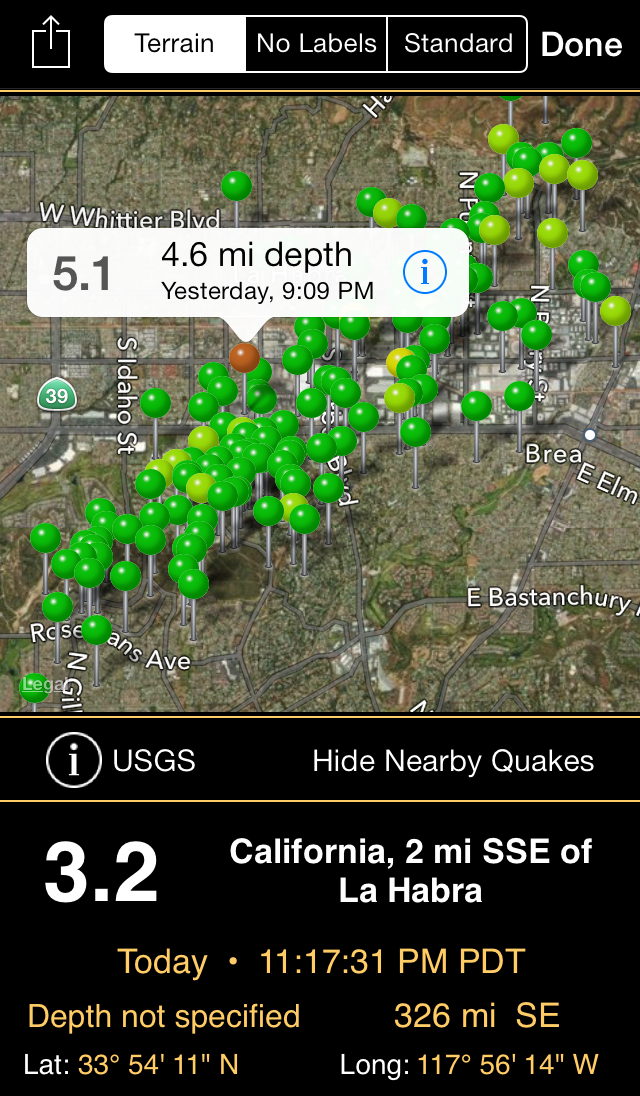Image resolution: width=640 pixels, height=1096 pixels.
Task: Hide Nearby Quakes on the map
Action: pyautogui.click(x=453, y=760)
